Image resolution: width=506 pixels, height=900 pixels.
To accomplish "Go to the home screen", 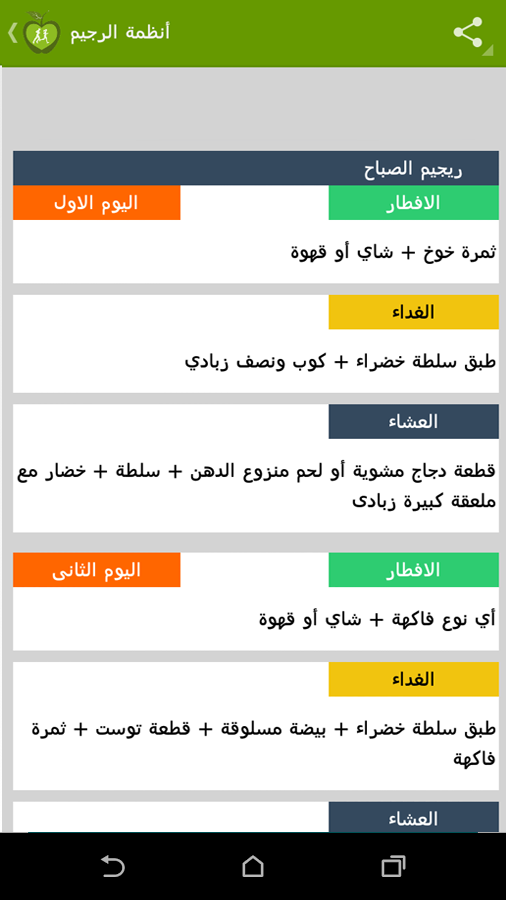I will pos(252,866).
